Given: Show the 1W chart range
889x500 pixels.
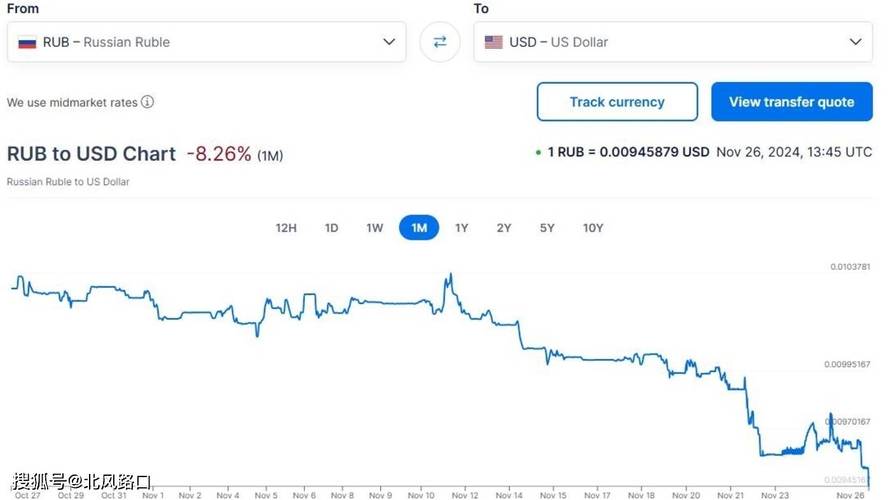Looking at the screenshot, I should tap(374, 228).
